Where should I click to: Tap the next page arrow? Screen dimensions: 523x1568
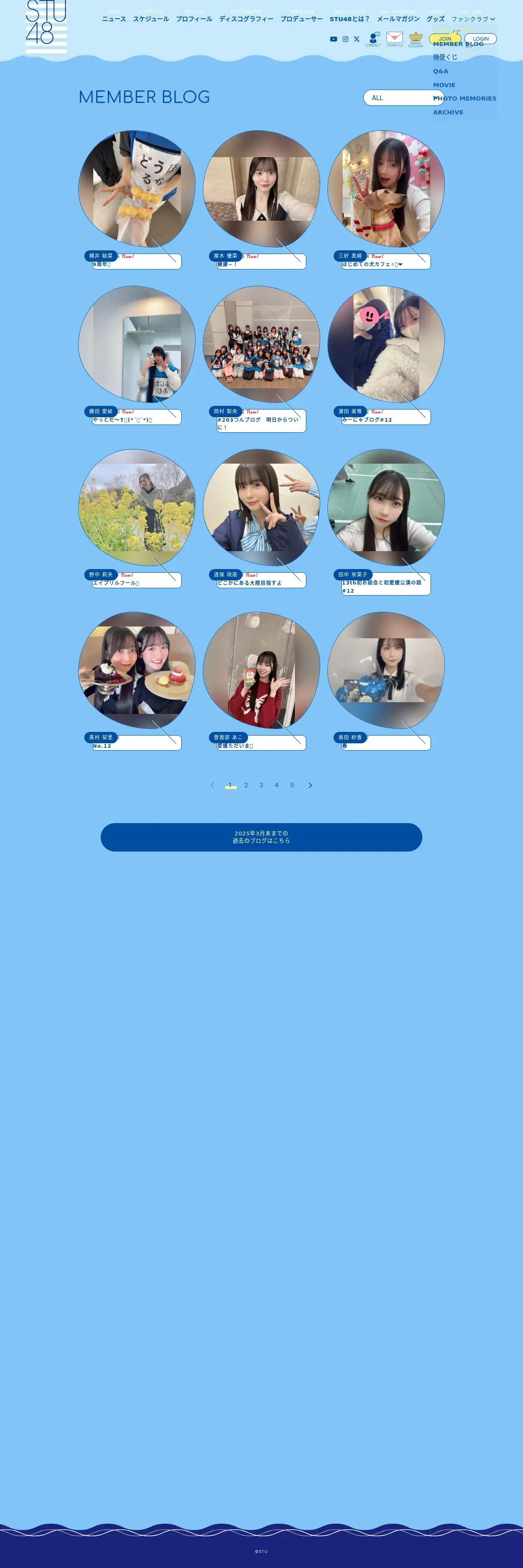[310, 785]
